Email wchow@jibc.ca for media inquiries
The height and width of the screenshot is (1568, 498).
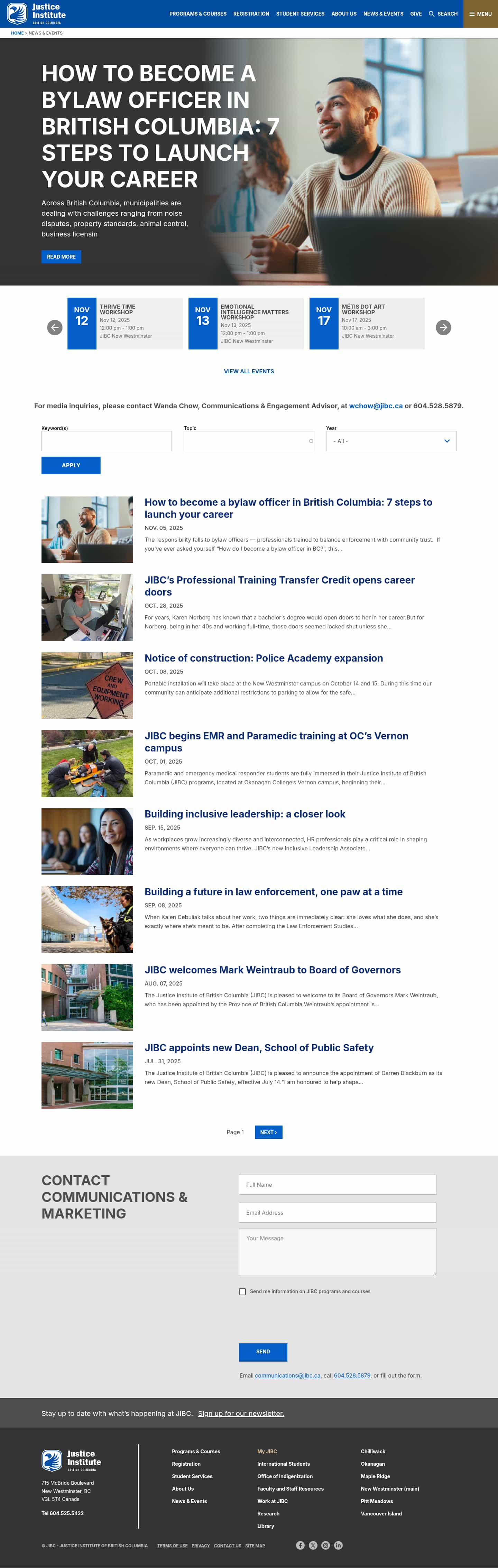pos(375,406)
